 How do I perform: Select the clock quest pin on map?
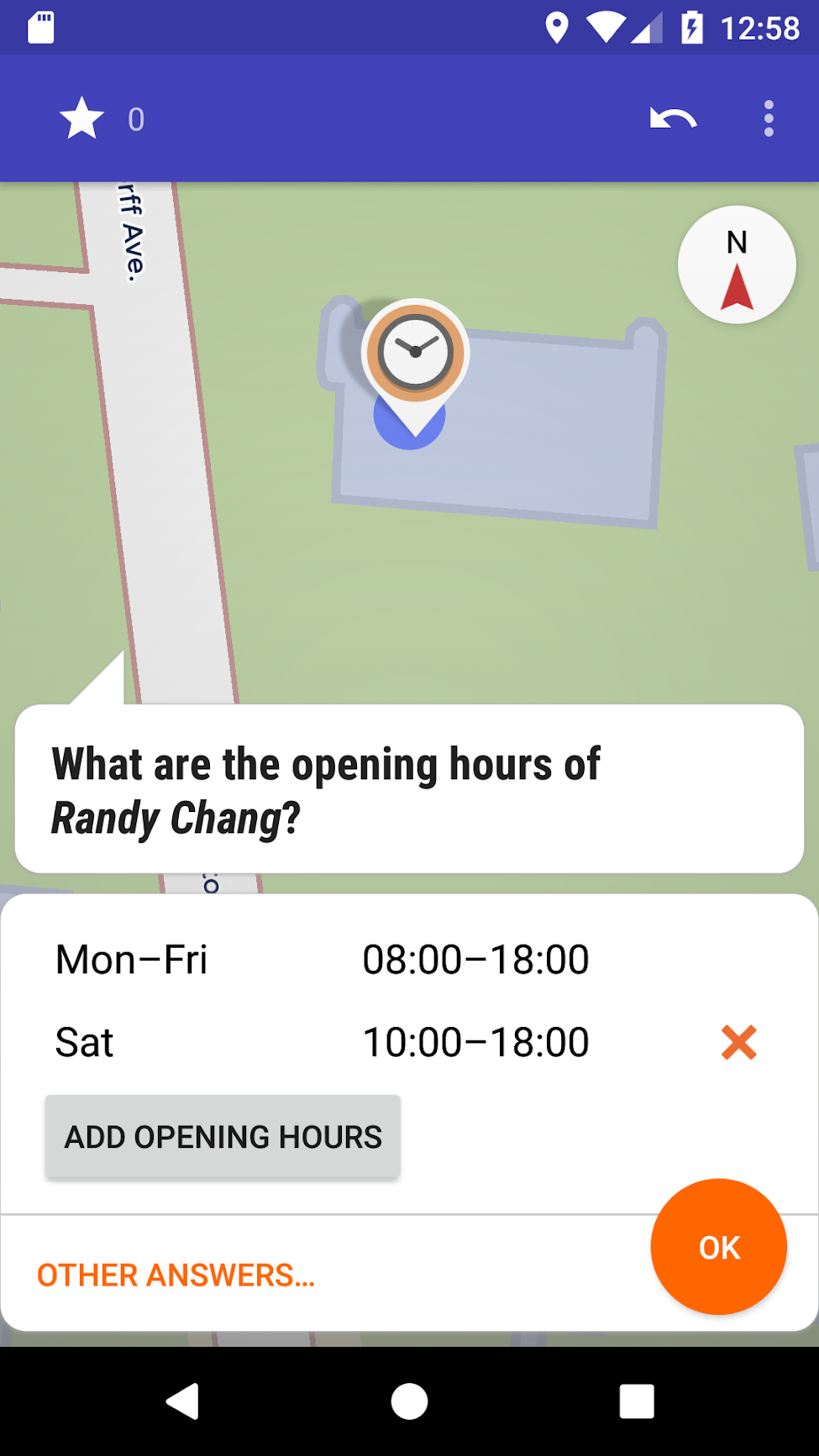point(415,353)
